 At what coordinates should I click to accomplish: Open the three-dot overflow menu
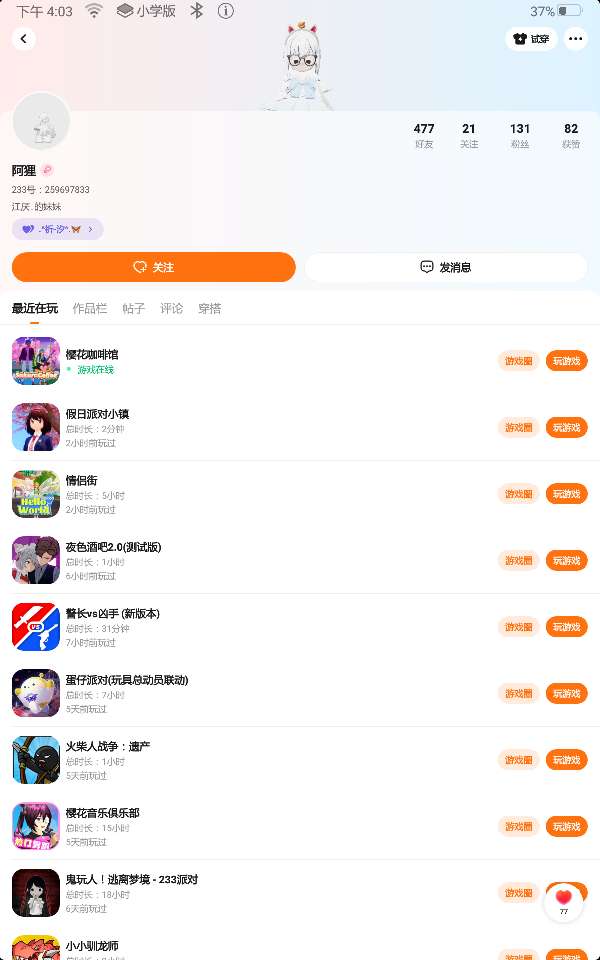(x=575, y=39)
